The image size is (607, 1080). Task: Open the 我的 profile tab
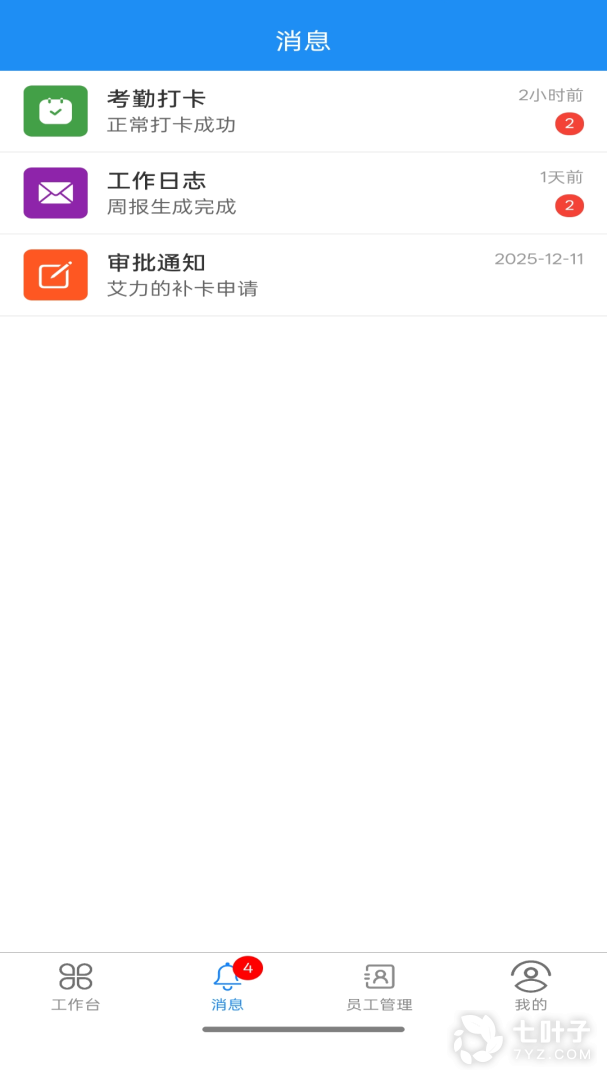point(531,986)
